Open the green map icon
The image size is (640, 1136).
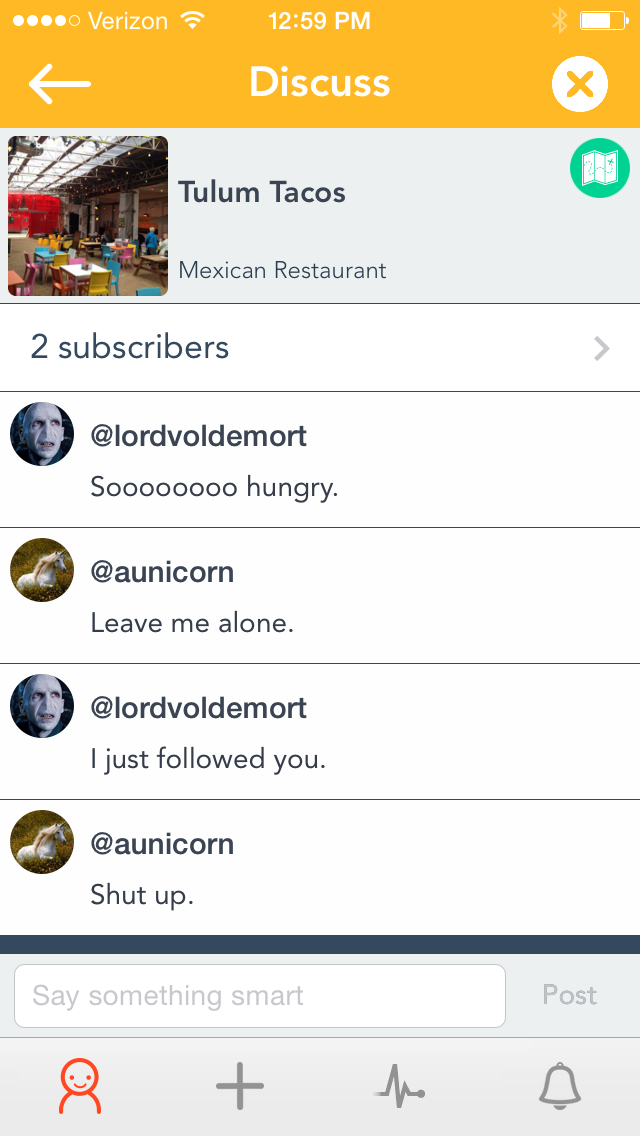pyautogui.click(x=599, y=168)
